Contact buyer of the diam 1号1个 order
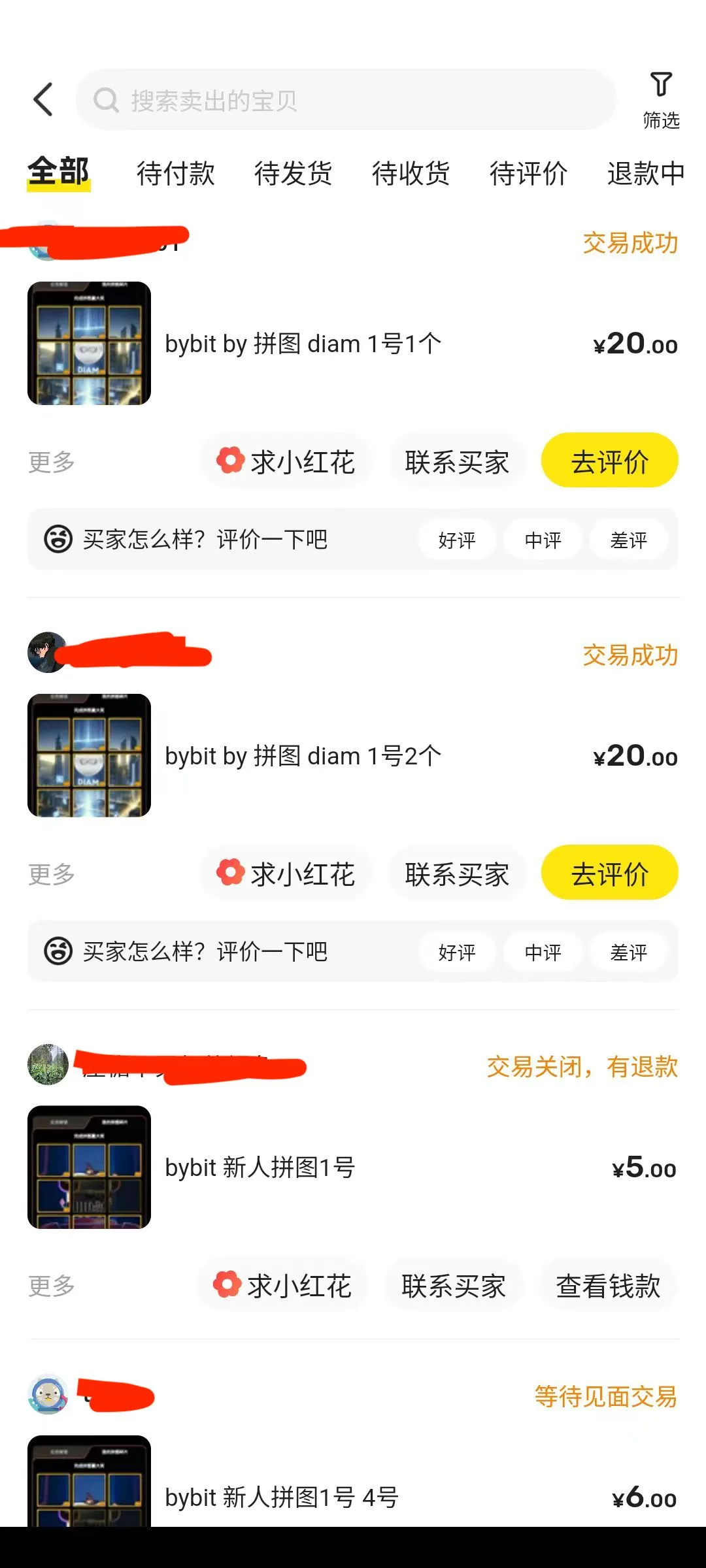 457,463
